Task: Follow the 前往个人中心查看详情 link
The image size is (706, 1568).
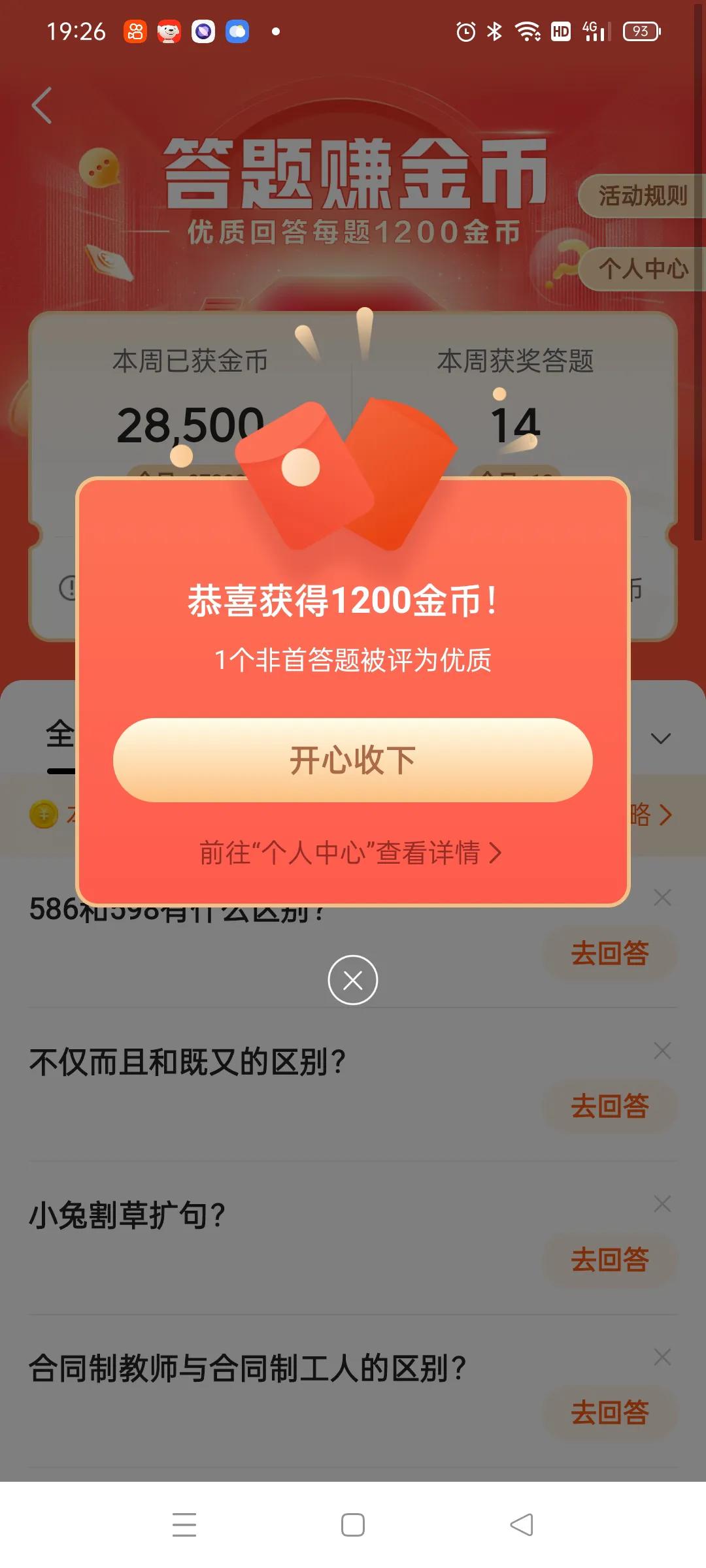Action: coord(351,853)
